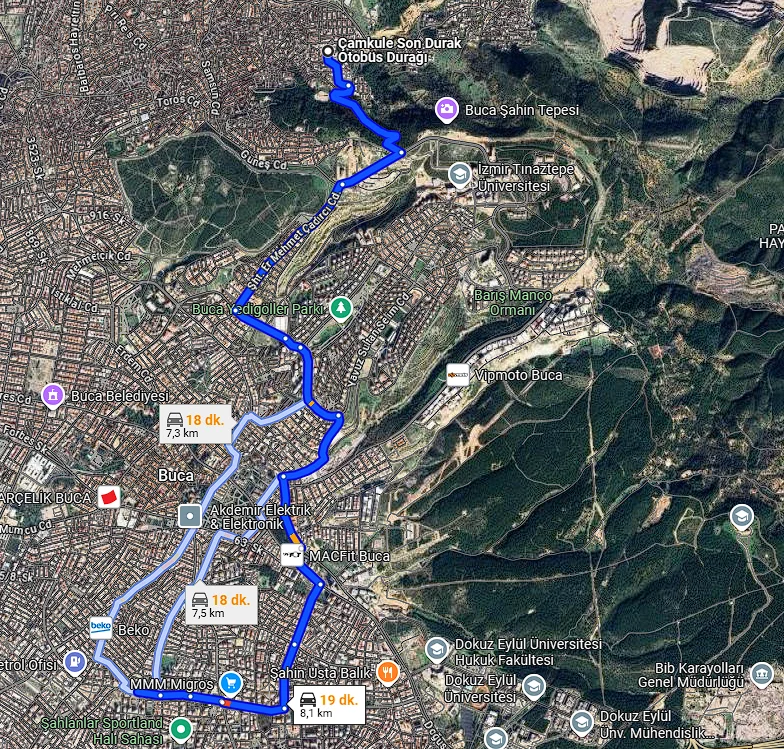Screen dimensions: 784x749
Task: Tap the Petrol Ofisi gas station marker
Action: (75, 662)
